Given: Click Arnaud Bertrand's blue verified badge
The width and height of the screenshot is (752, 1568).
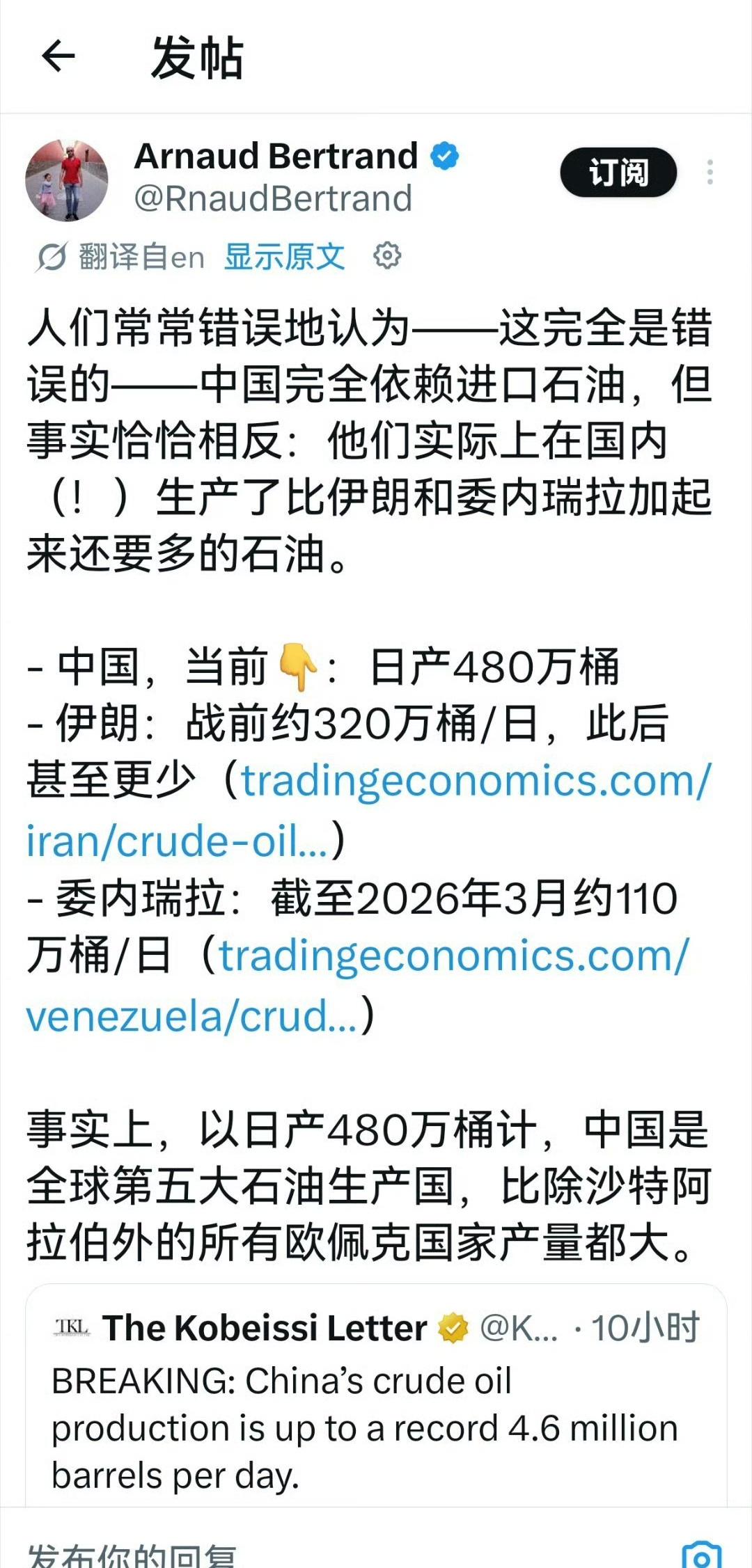Looking at the screenshot, I should 446,156.
